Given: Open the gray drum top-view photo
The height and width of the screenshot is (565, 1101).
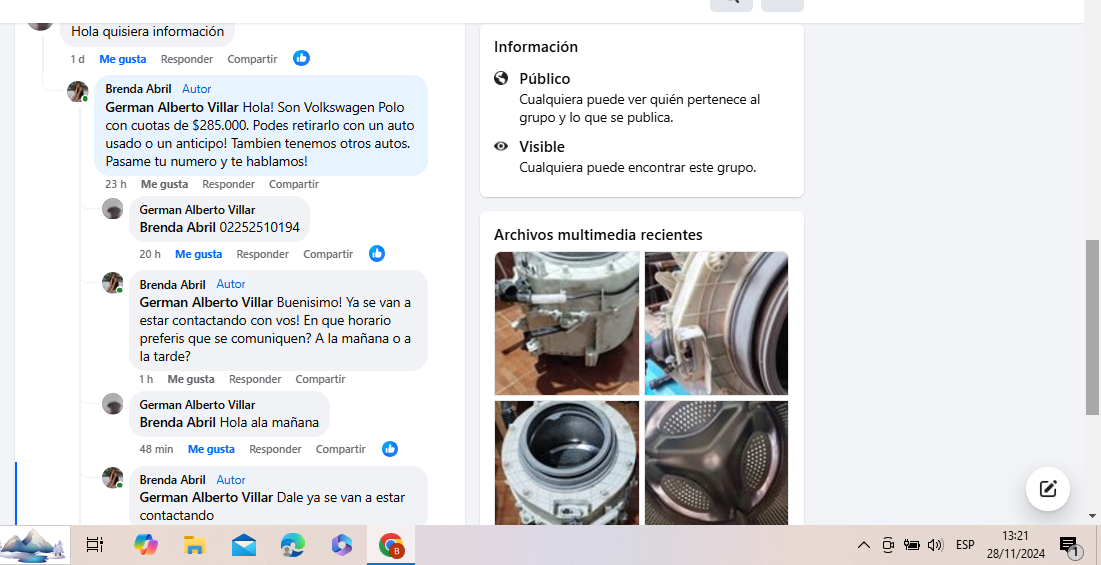Looking at the screenshot, I should point(566,462).
